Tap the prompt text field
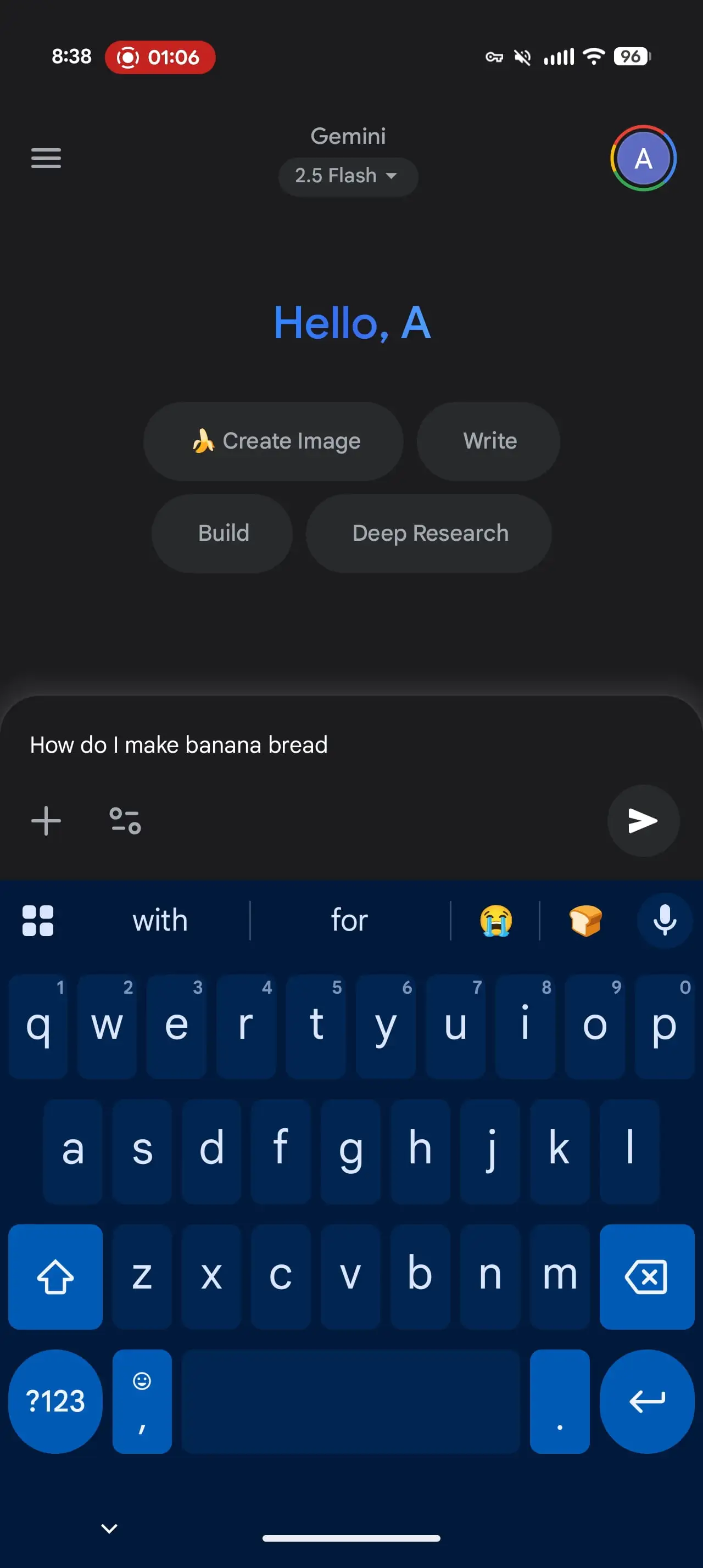The height and width of the screenshot is (1568, 703). tap(351, 745)
